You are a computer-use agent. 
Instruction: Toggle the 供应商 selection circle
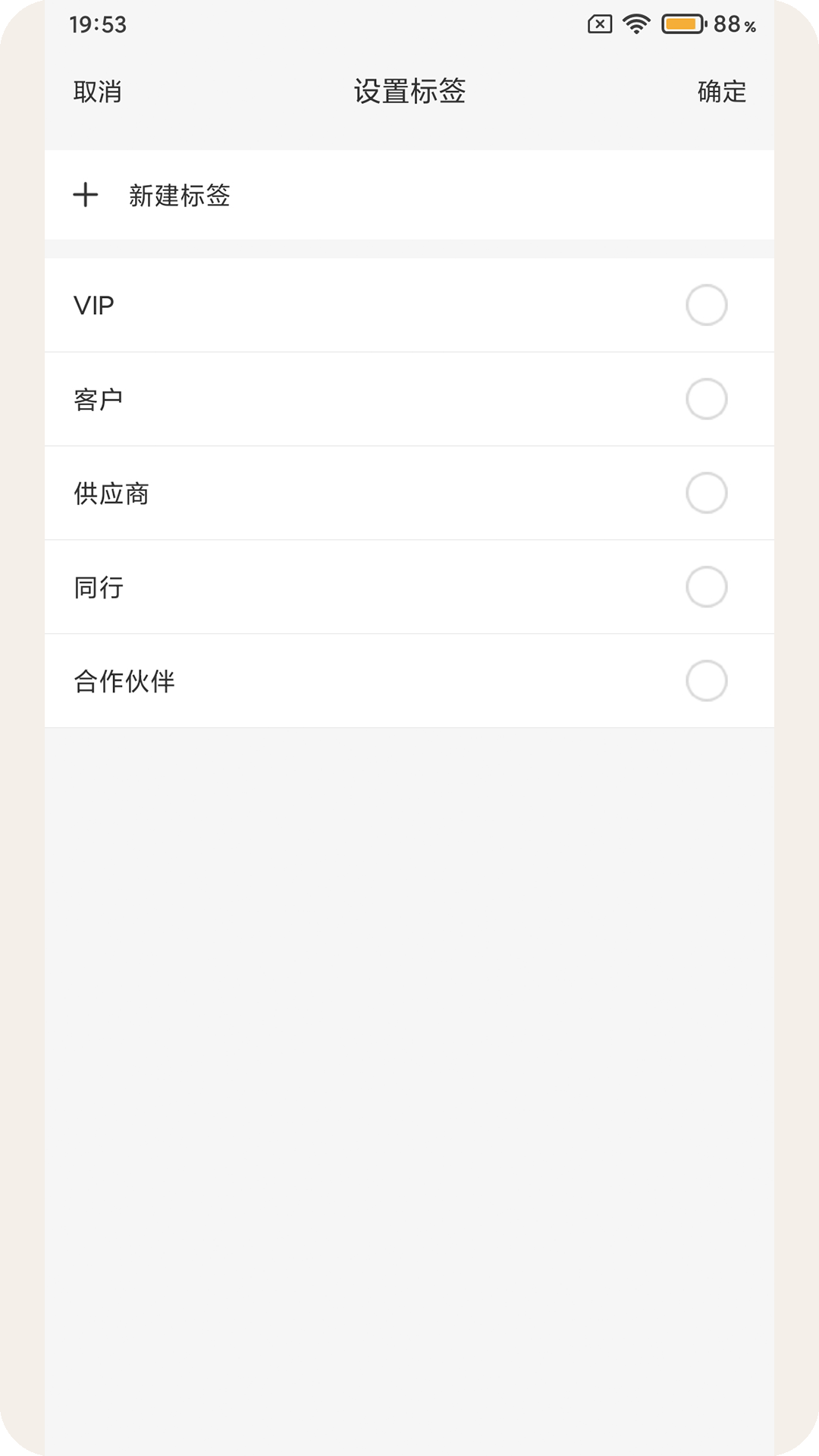[x=707, y=493]
